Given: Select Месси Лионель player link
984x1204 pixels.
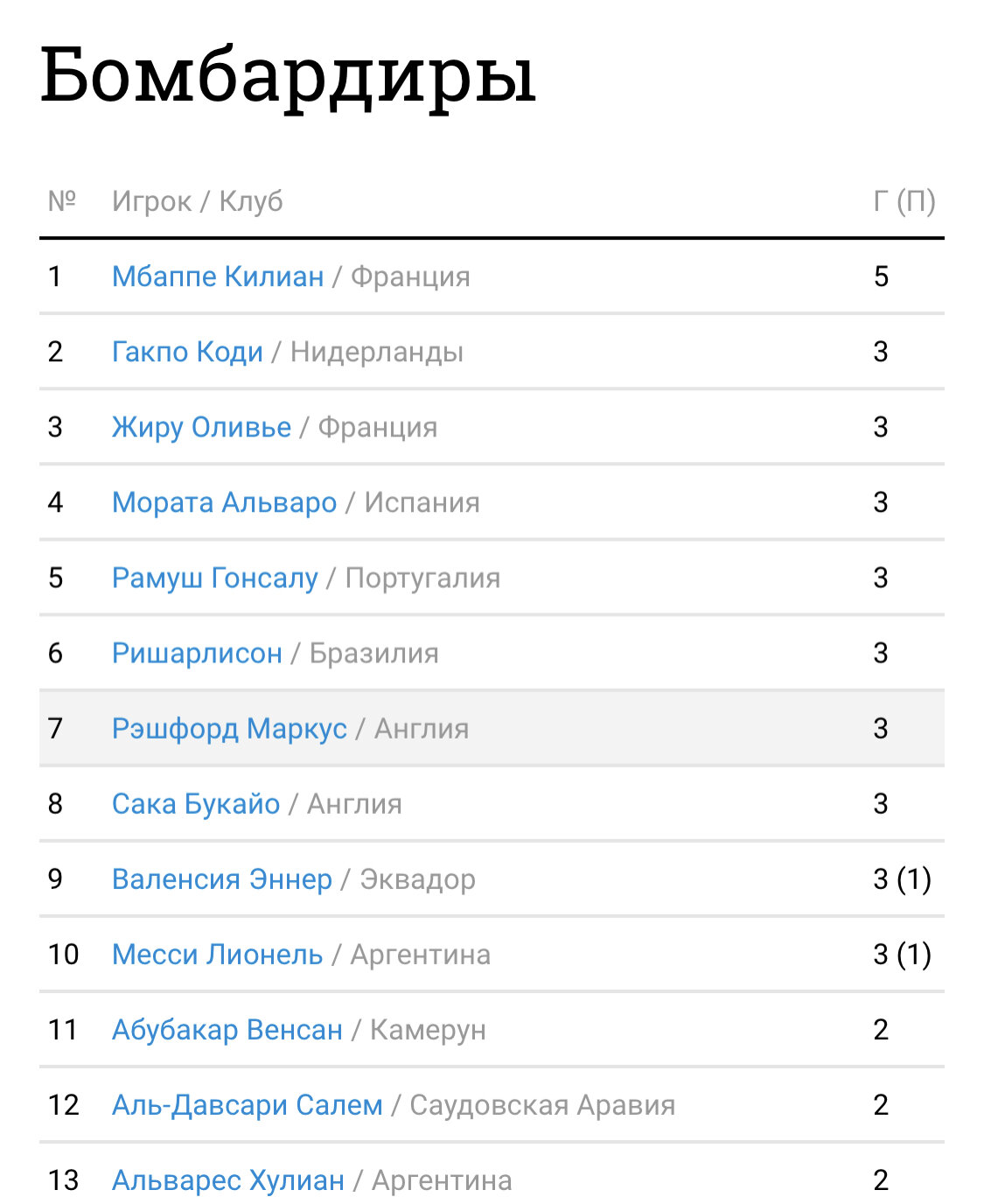Looking at the screenshot, I should tap(217, 954).
